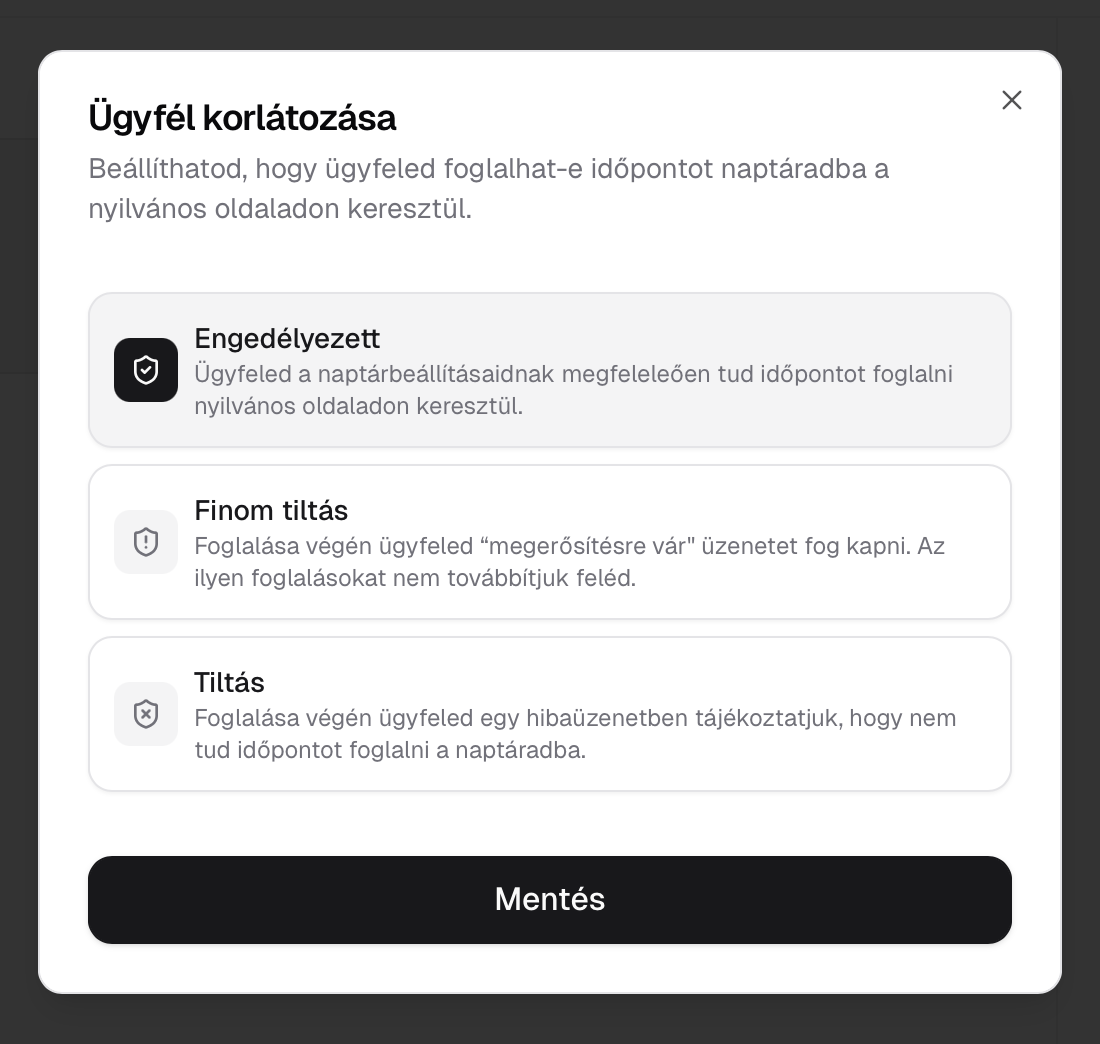Choose the Finom tiltás option
Viewport: 1100px width, 1044px height.
point(549,542)
